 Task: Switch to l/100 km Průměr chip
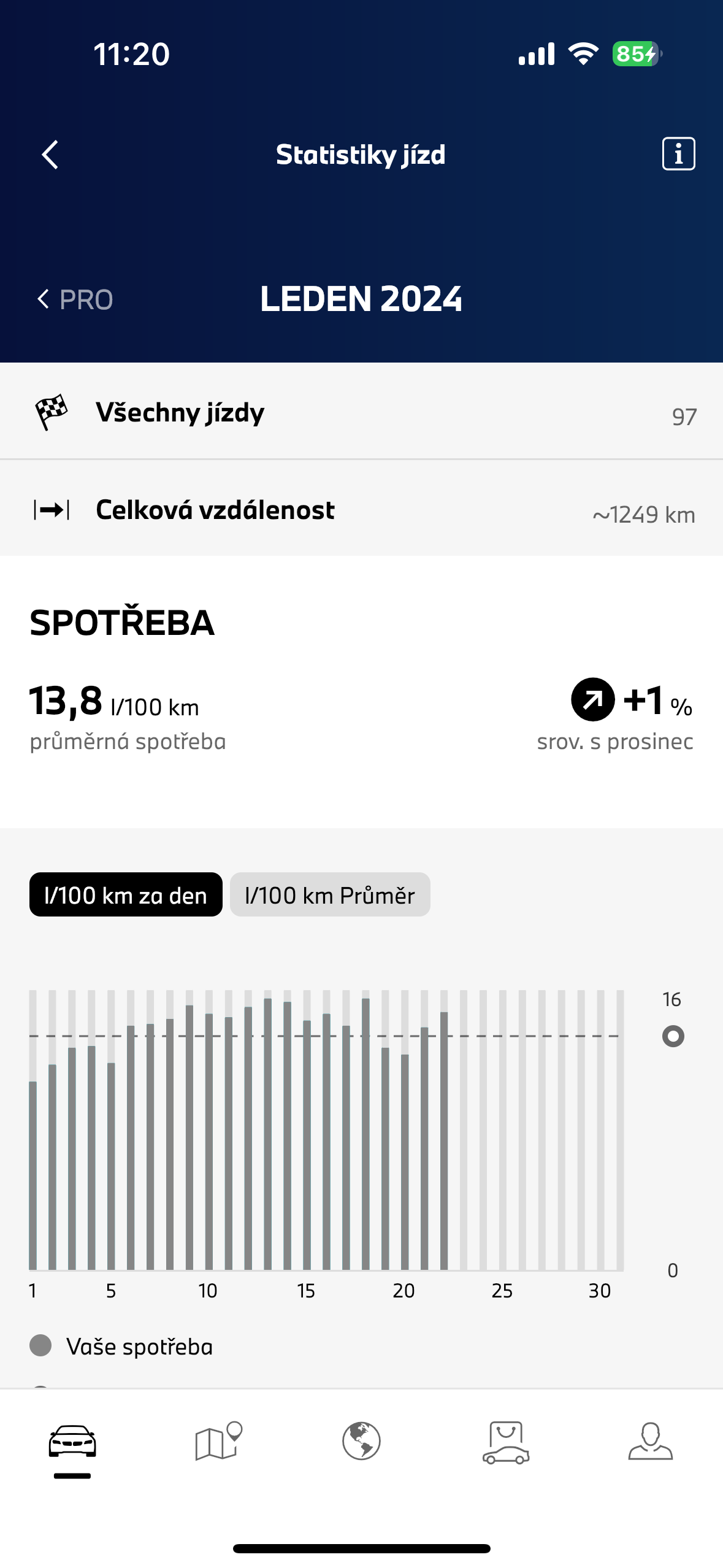(x=330, y=894)
